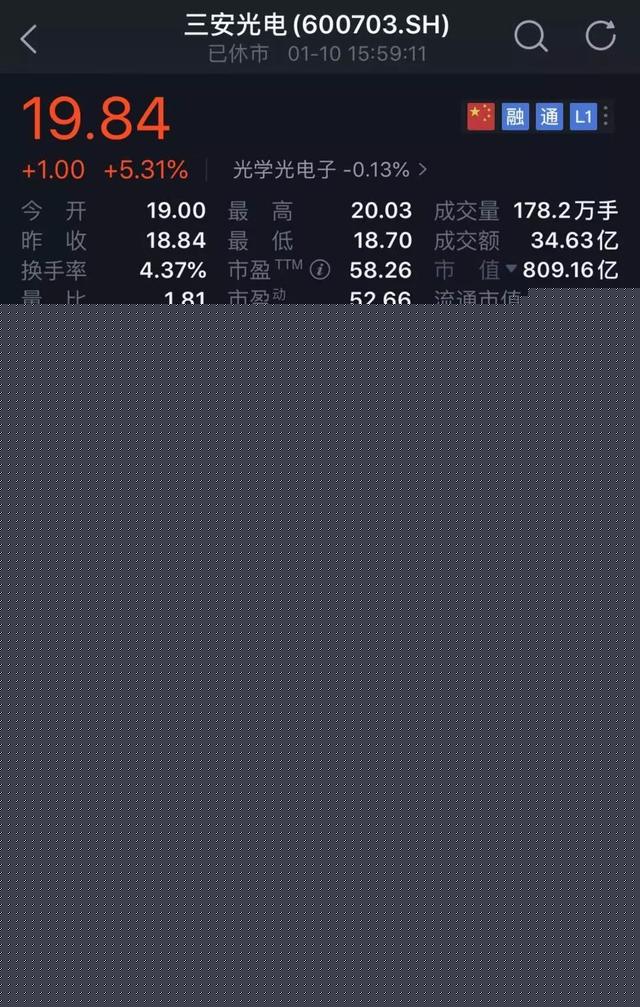Open the 光学光电子 sector link
The image size is (640, 1007).
(x=330, y=170)
